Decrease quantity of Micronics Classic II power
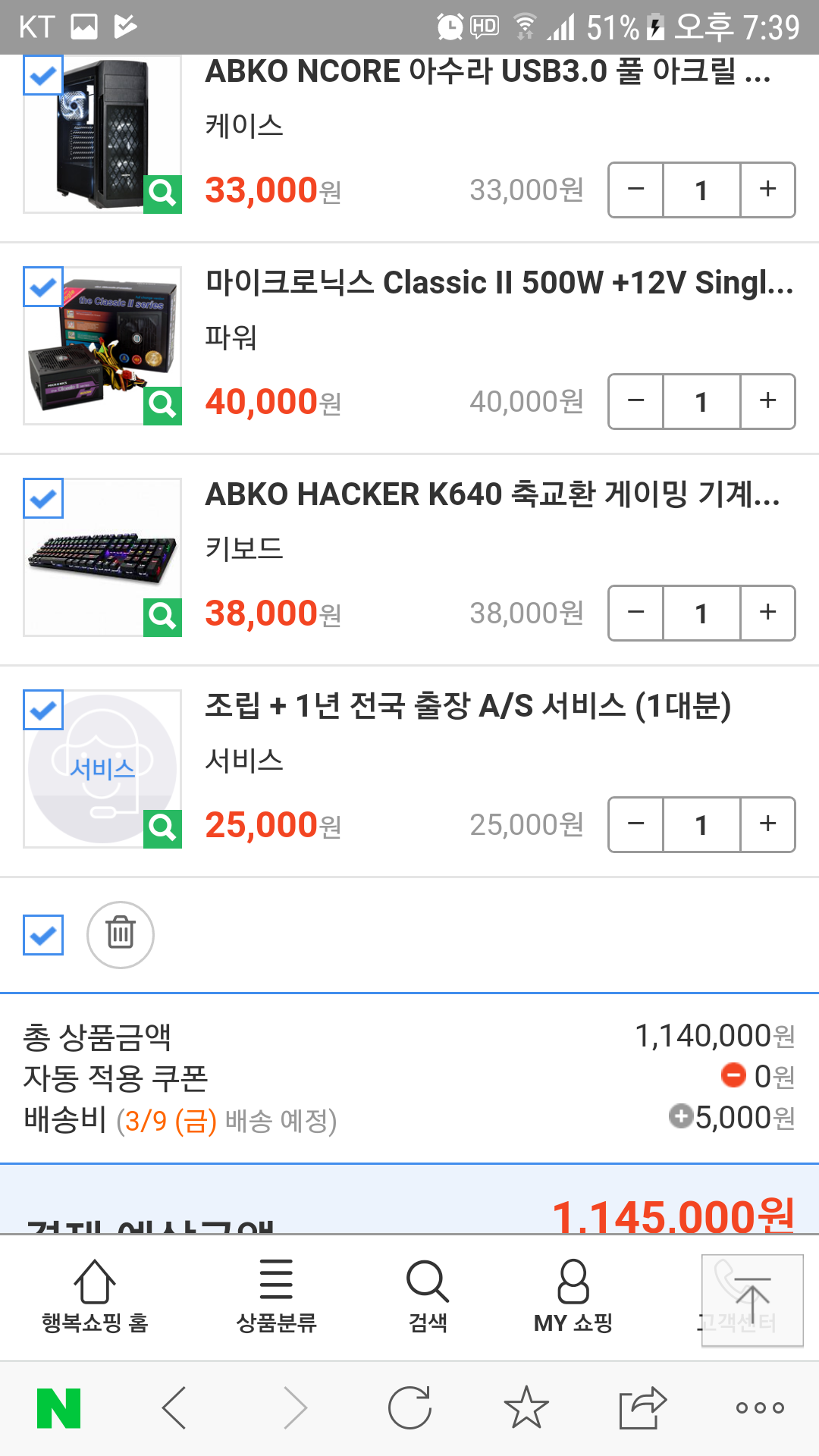This screenshot has height=1456, width=819. coord(636,401)
